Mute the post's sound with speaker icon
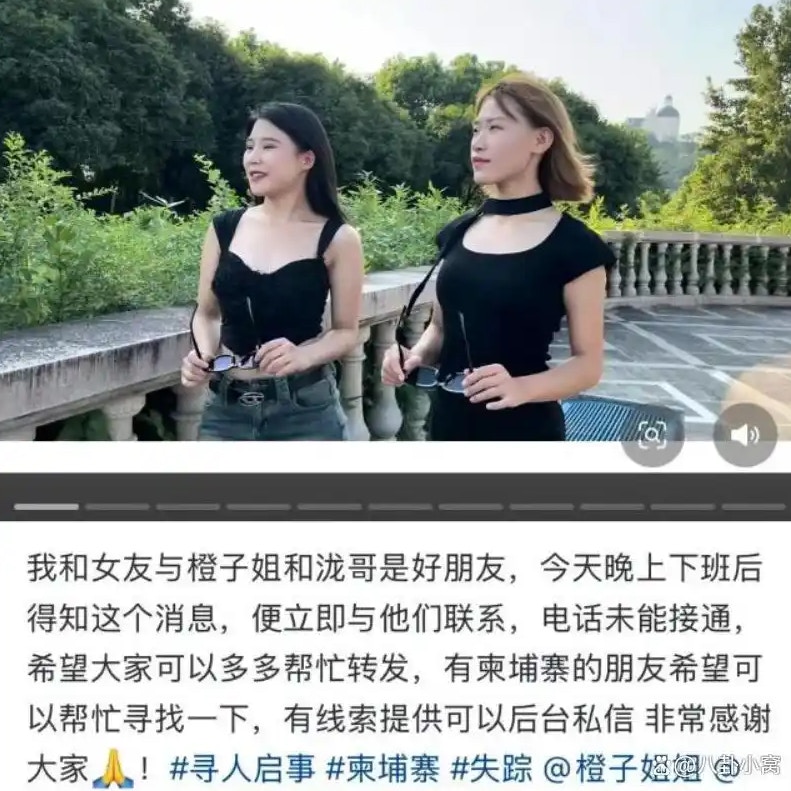 coord(744,435)
